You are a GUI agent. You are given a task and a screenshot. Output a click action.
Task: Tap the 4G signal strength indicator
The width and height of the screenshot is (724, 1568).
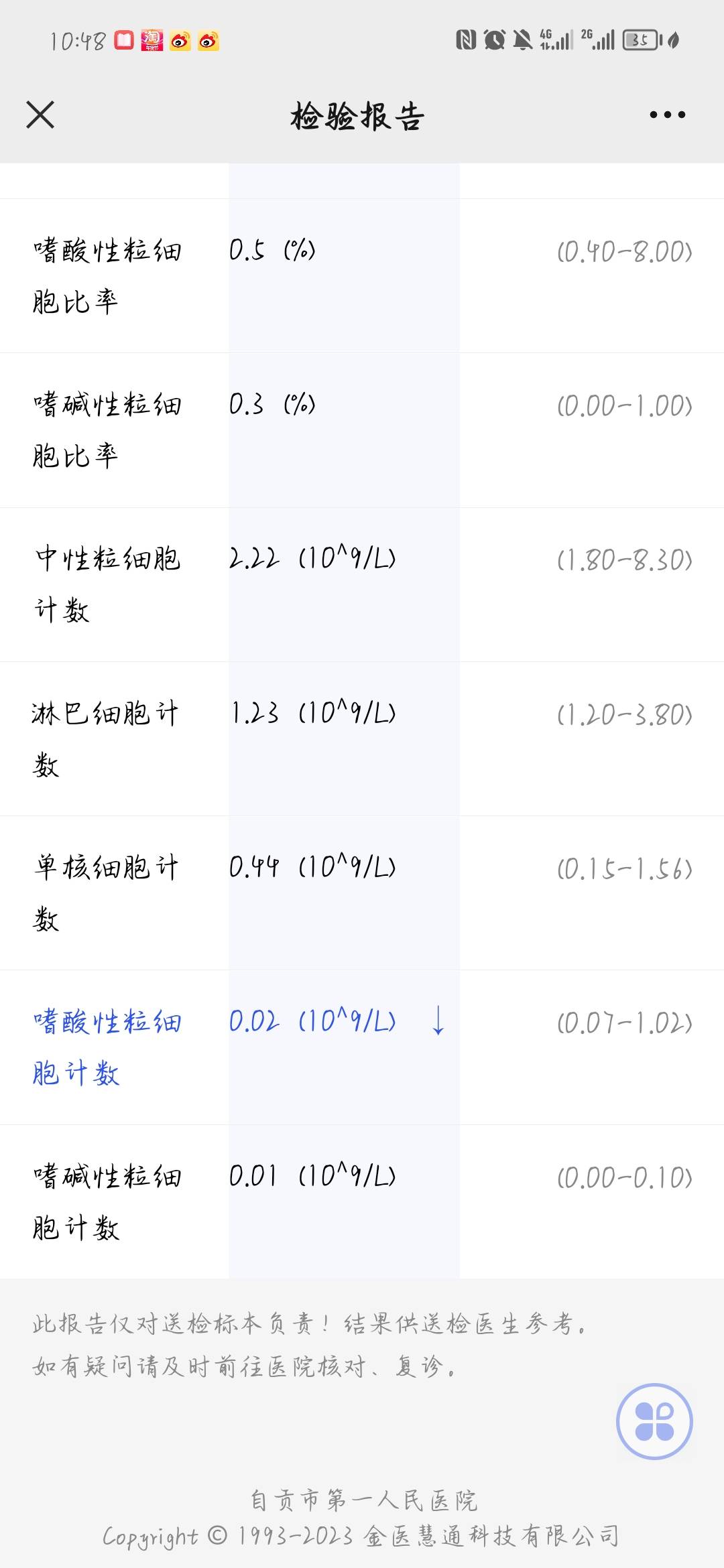click(554, 42)
